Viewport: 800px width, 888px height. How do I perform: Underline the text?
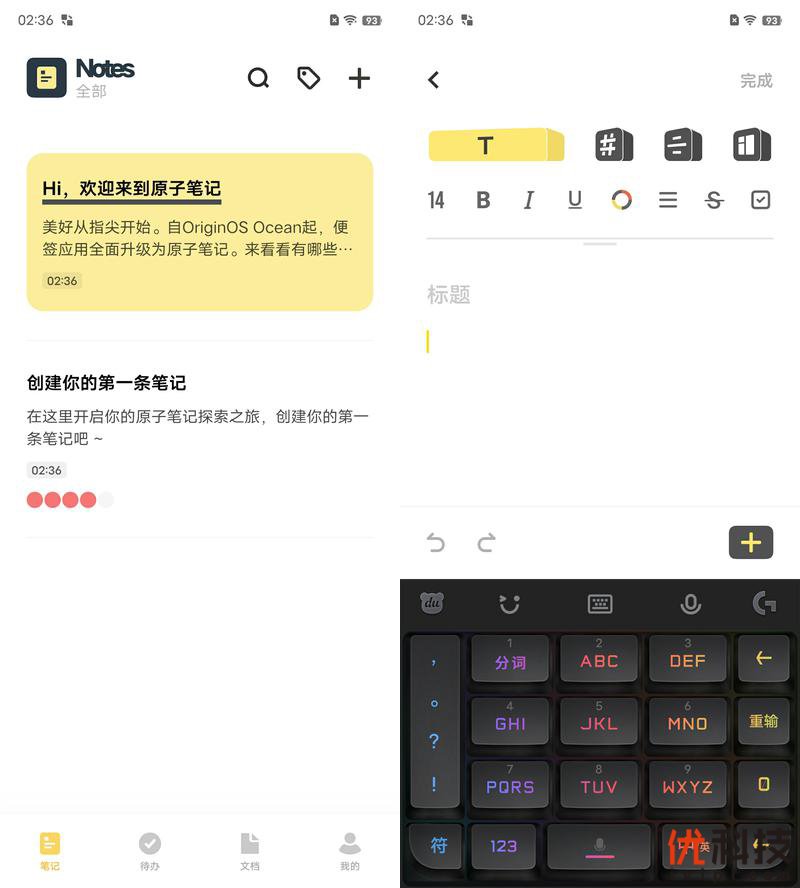coord(575,200)
